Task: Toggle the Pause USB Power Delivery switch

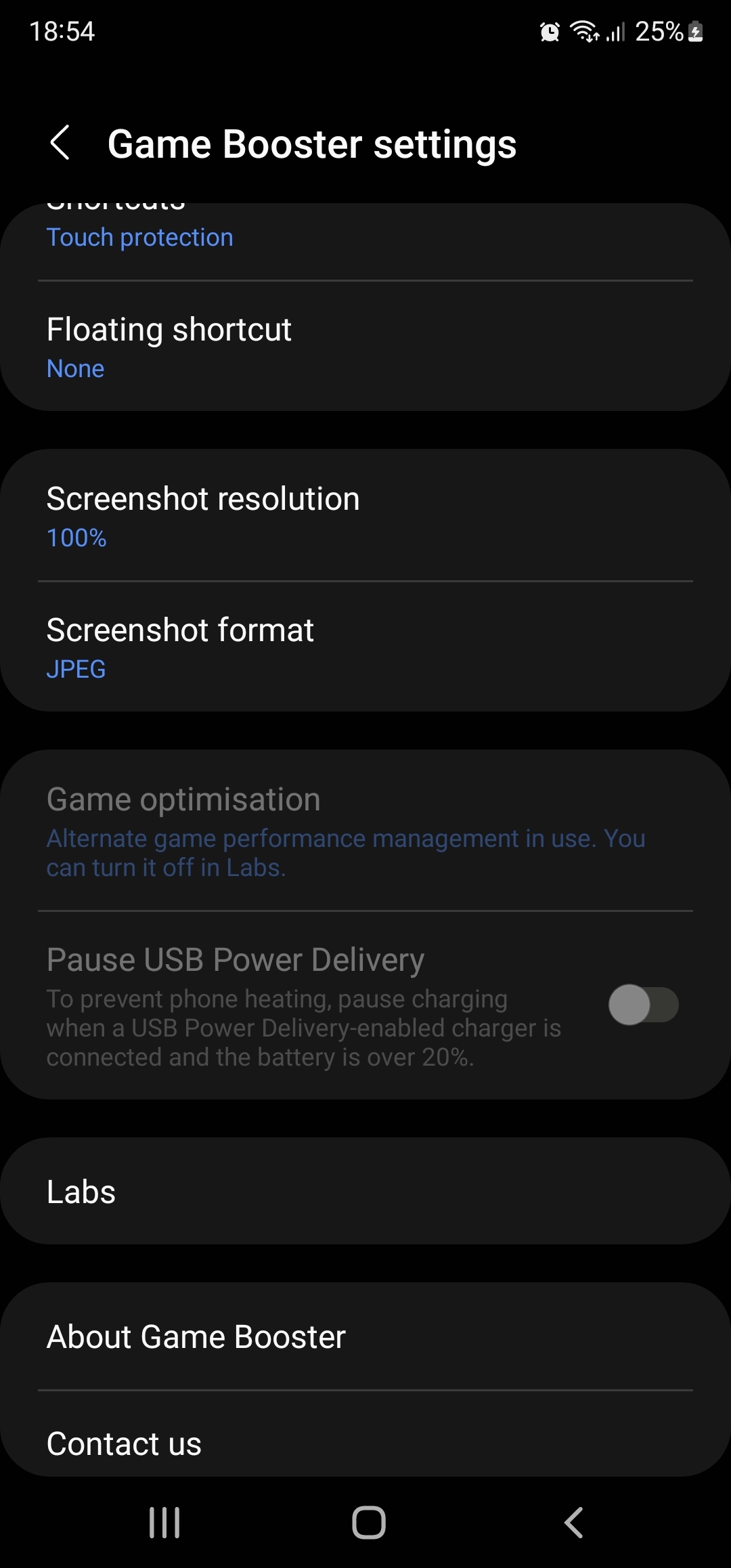Action: (642, 1005)
